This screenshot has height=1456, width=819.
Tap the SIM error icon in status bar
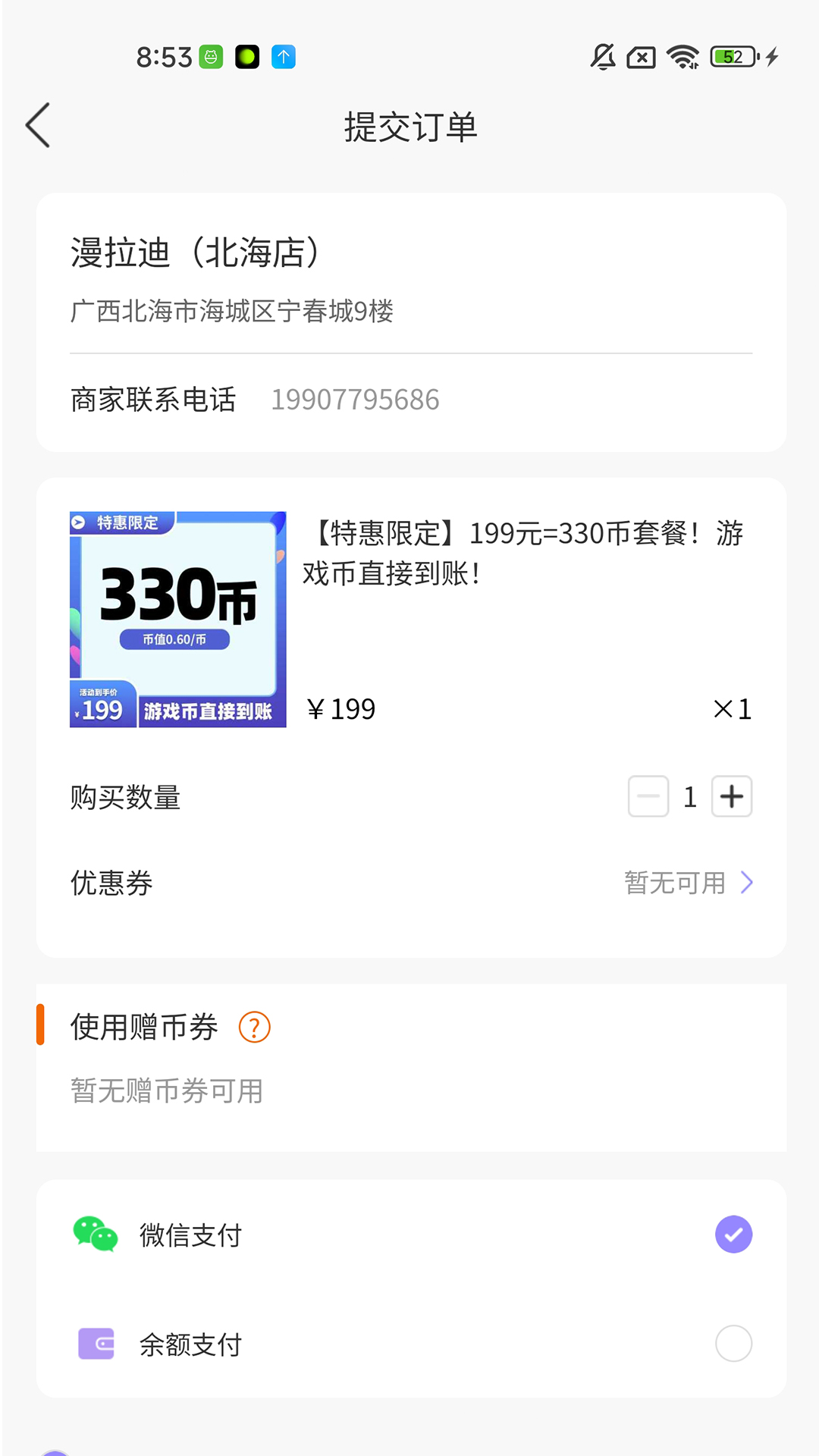tap(641, 57)
